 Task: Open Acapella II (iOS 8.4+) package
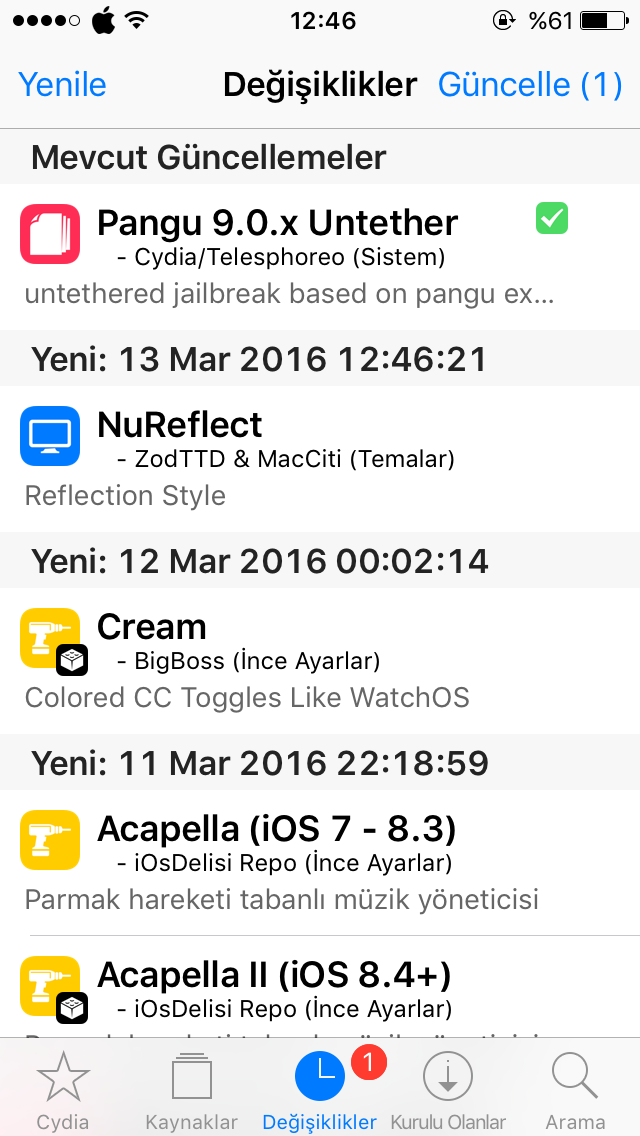tap(320, 987)
